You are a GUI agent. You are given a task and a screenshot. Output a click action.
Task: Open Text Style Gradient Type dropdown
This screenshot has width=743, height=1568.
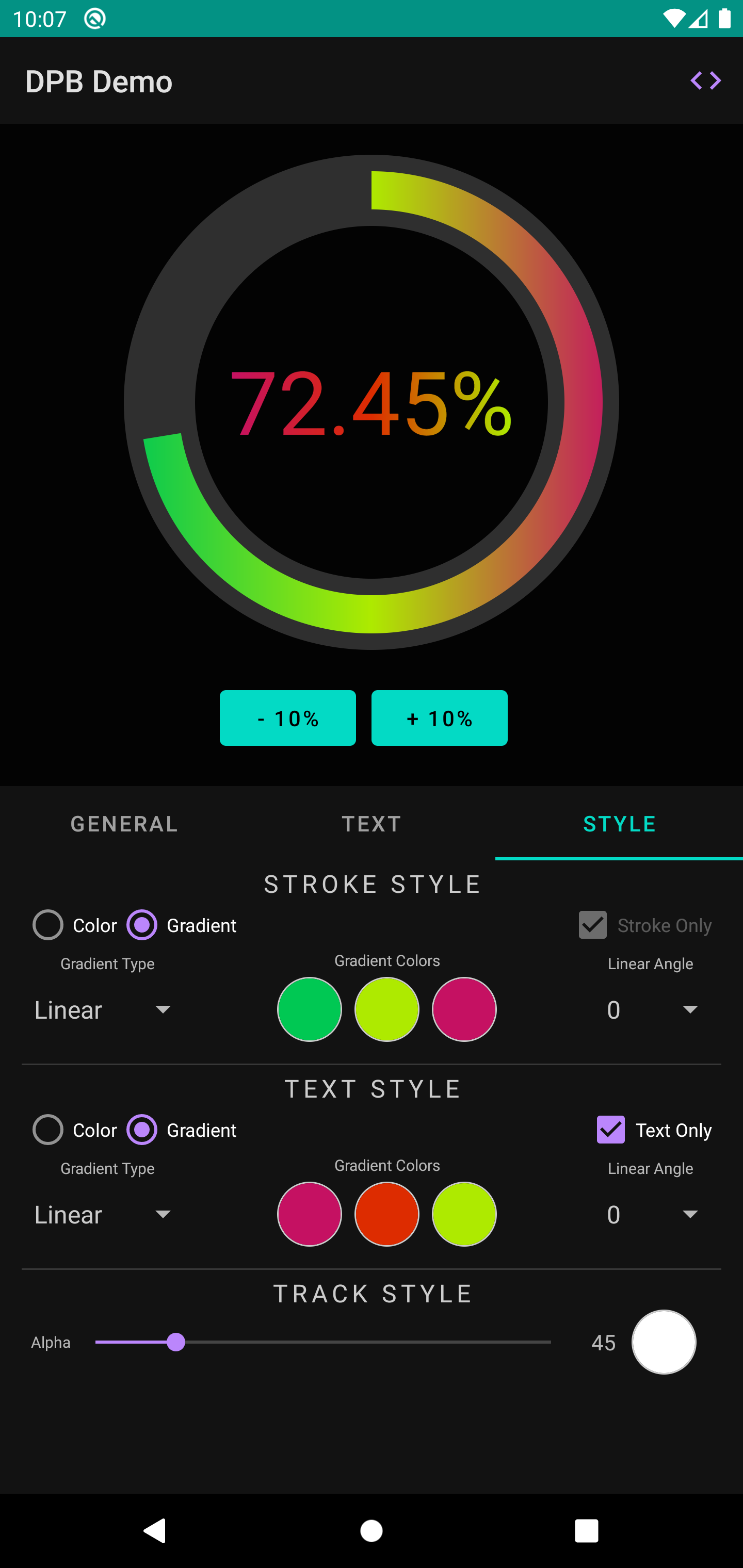(x=104, y=1214)
